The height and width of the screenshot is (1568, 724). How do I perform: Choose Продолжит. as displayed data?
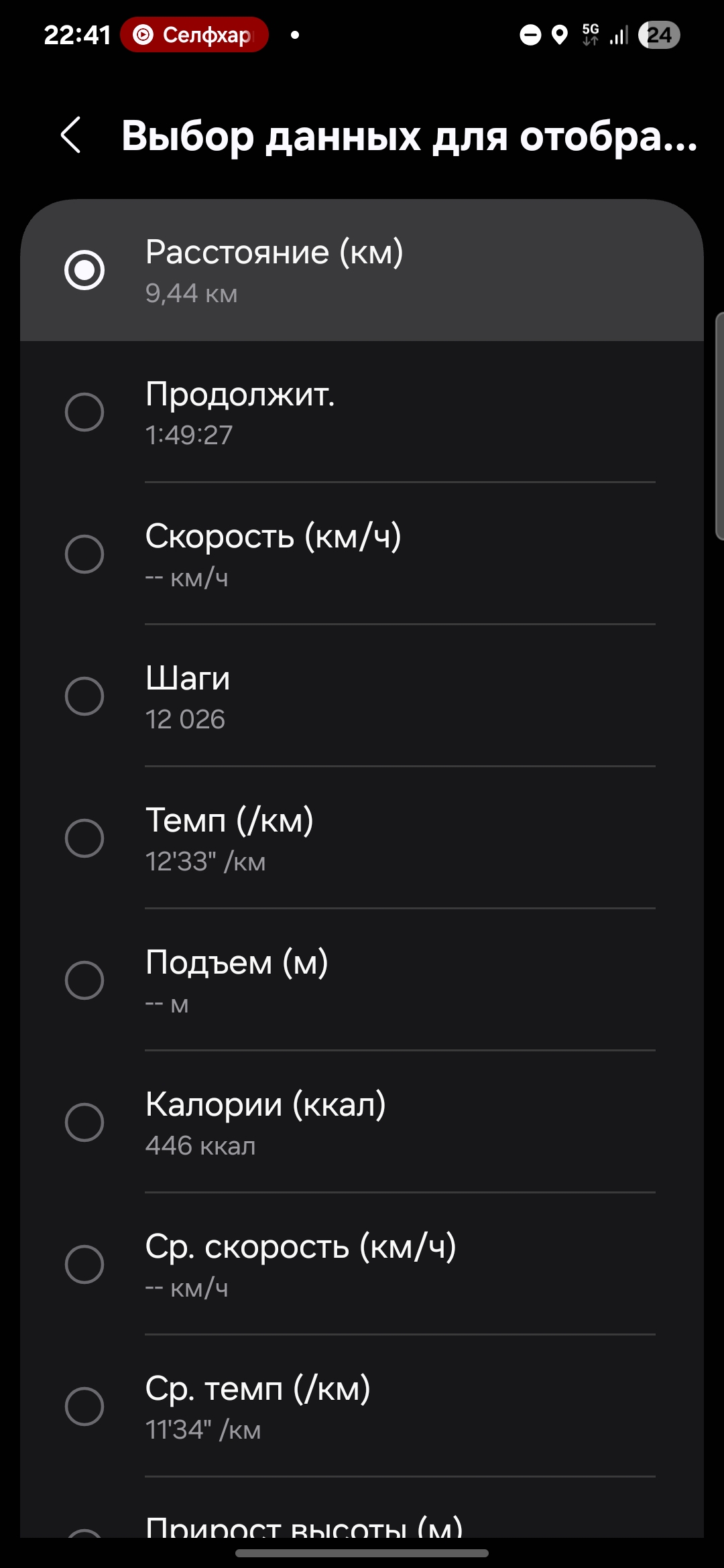click(362, 412)
